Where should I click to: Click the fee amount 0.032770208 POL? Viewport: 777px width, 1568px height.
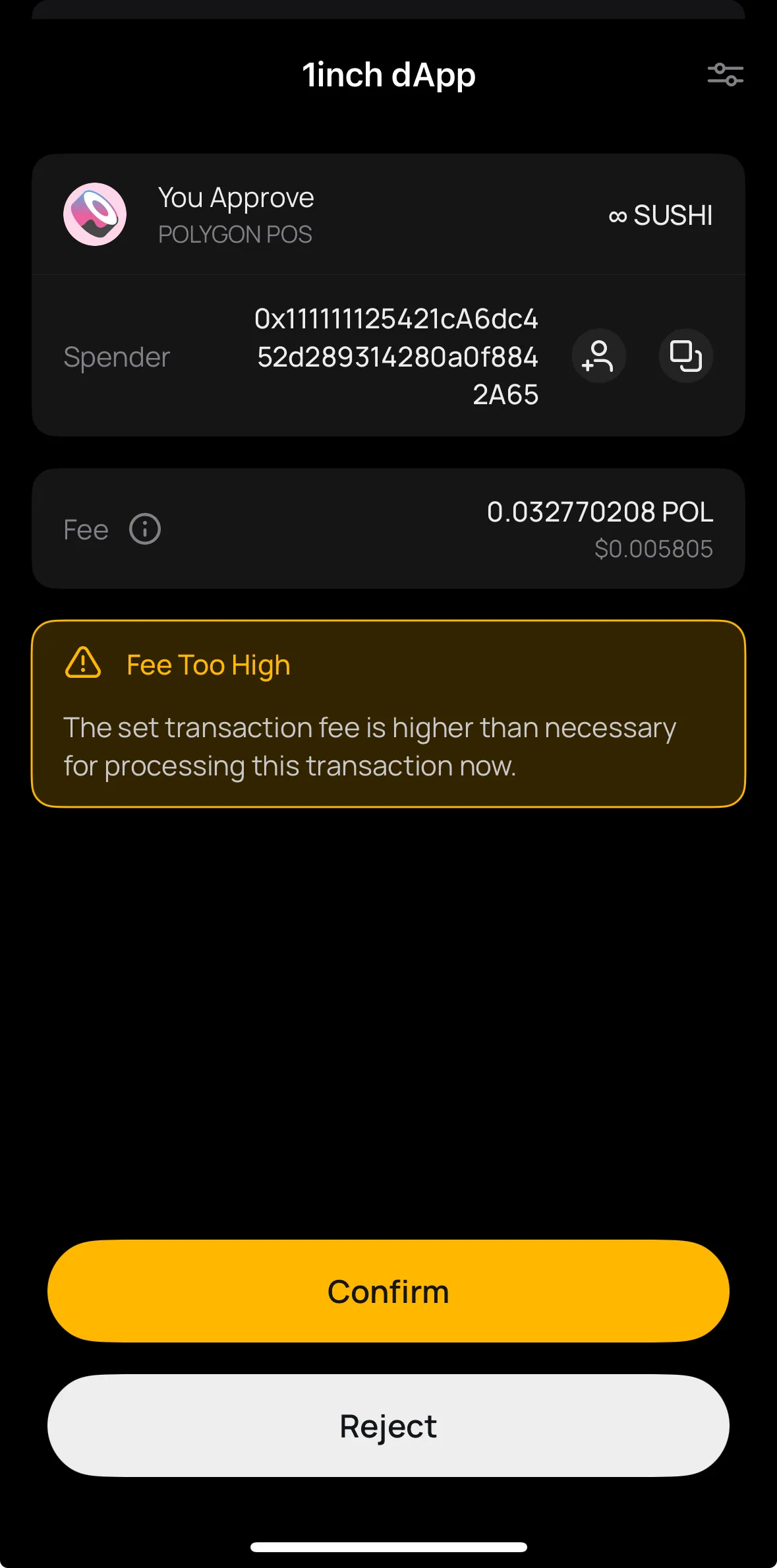pyautogui.click(x=600, y=511)
